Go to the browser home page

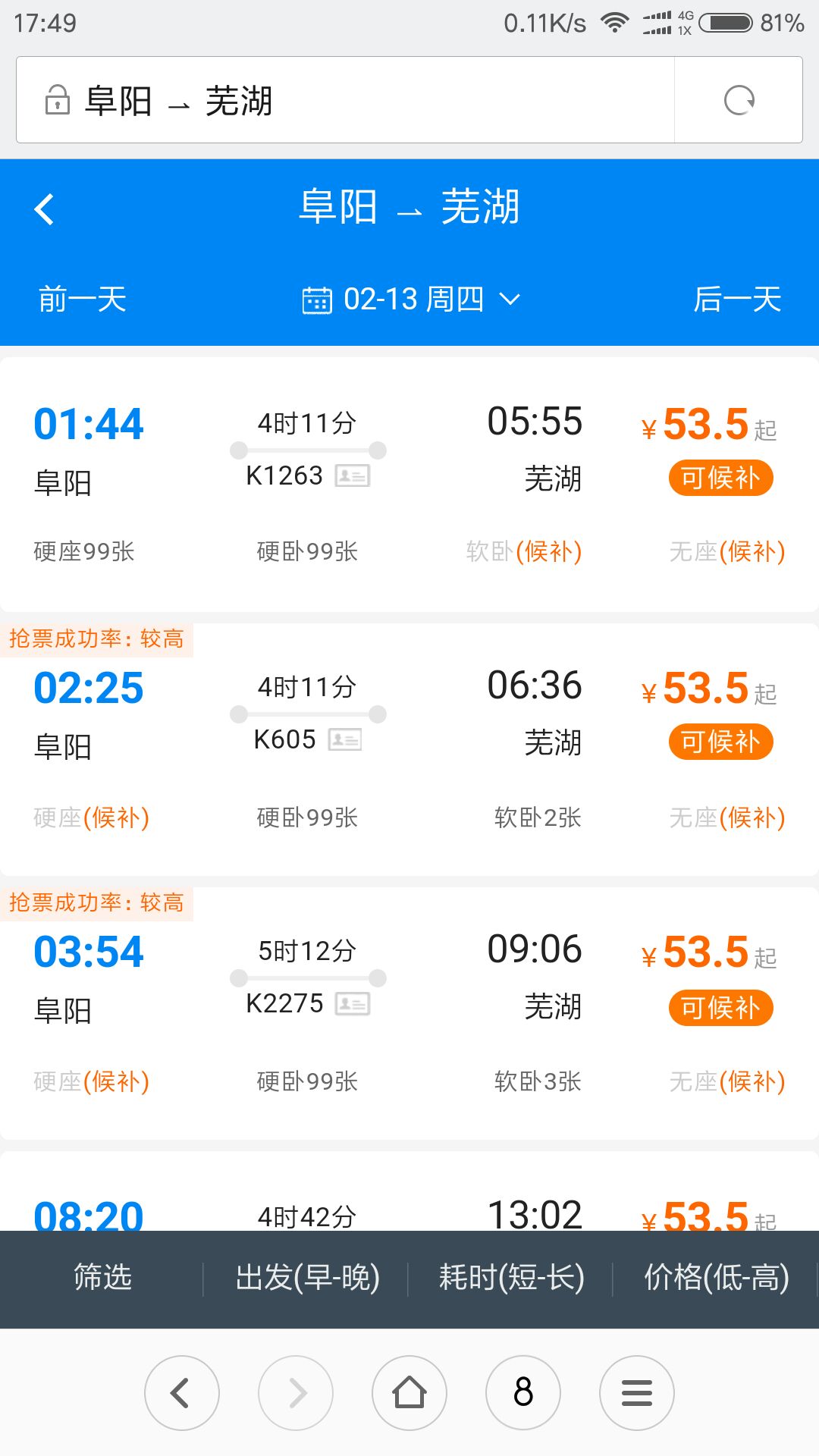409,1393
